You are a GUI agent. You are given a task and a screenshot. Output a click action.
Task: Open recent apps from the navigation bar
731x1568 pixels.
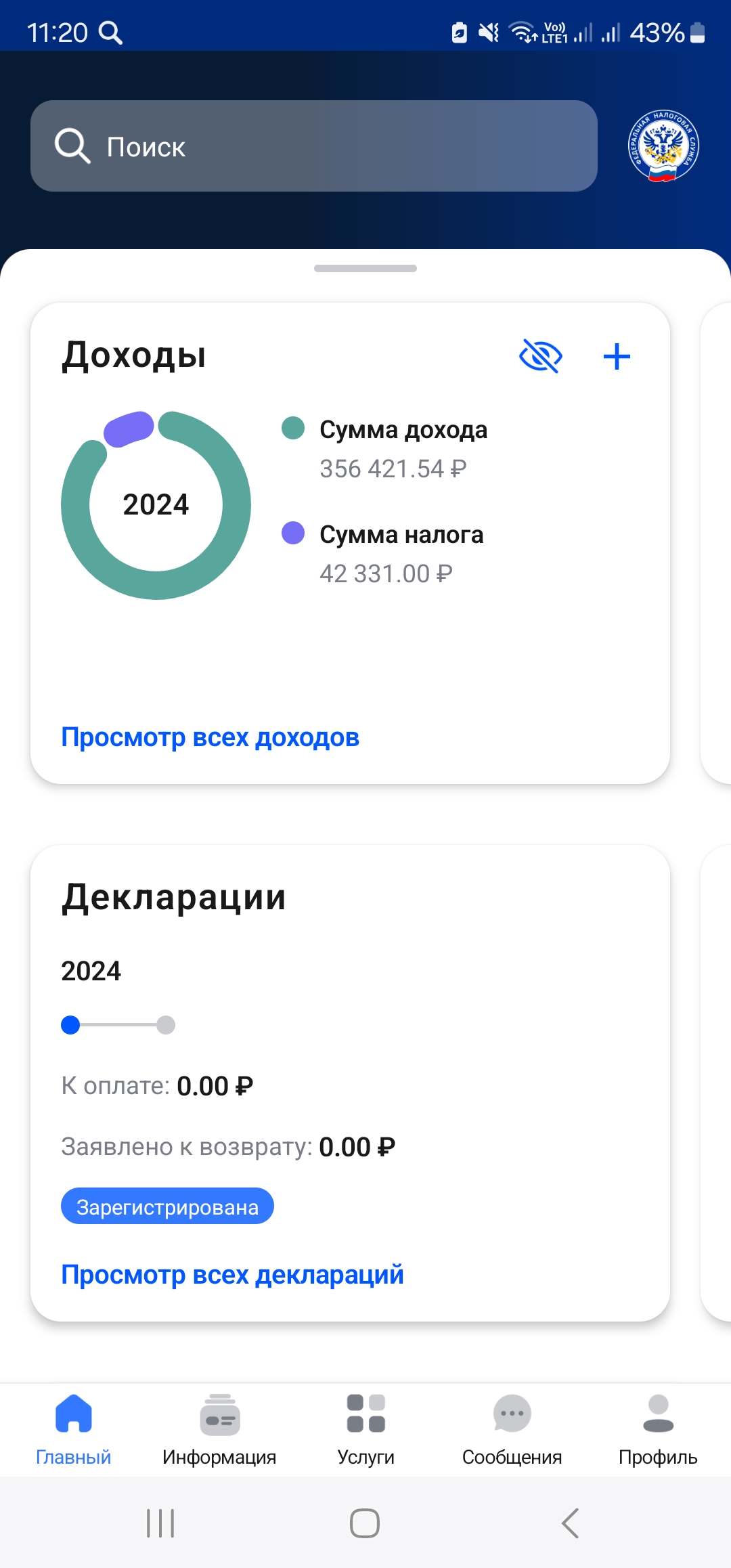click(160, 1523)
